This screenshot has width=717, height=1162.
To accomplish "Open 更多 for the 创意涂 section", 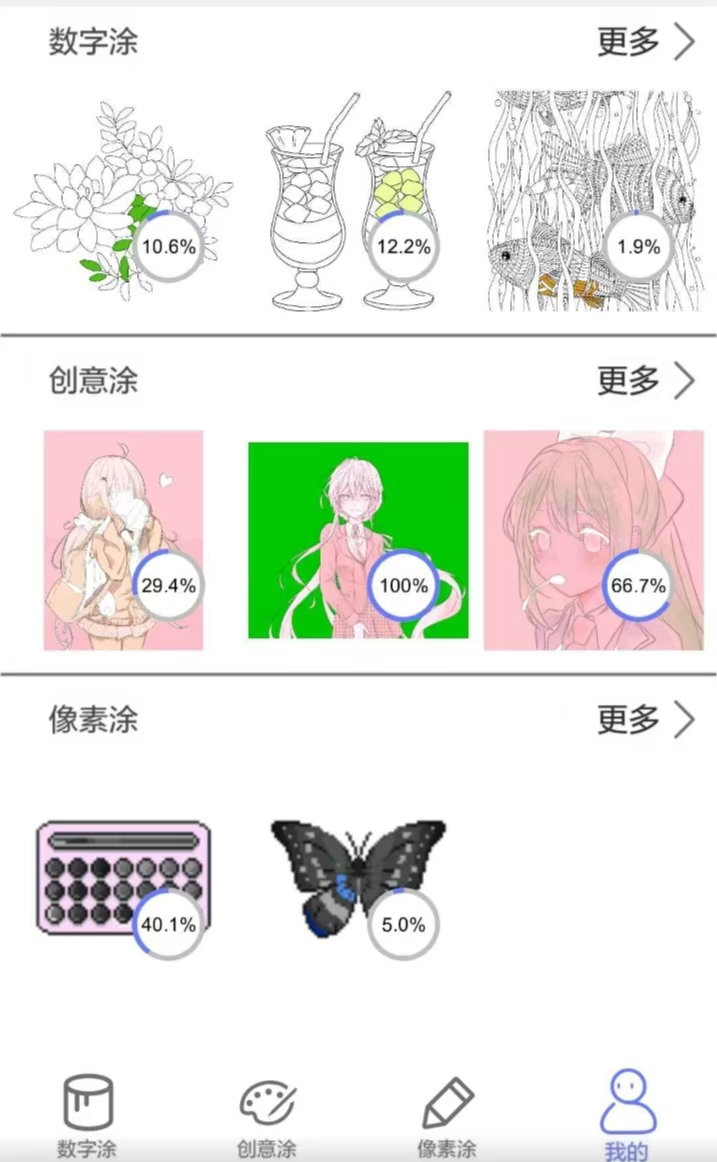I will tap(646, 380).
